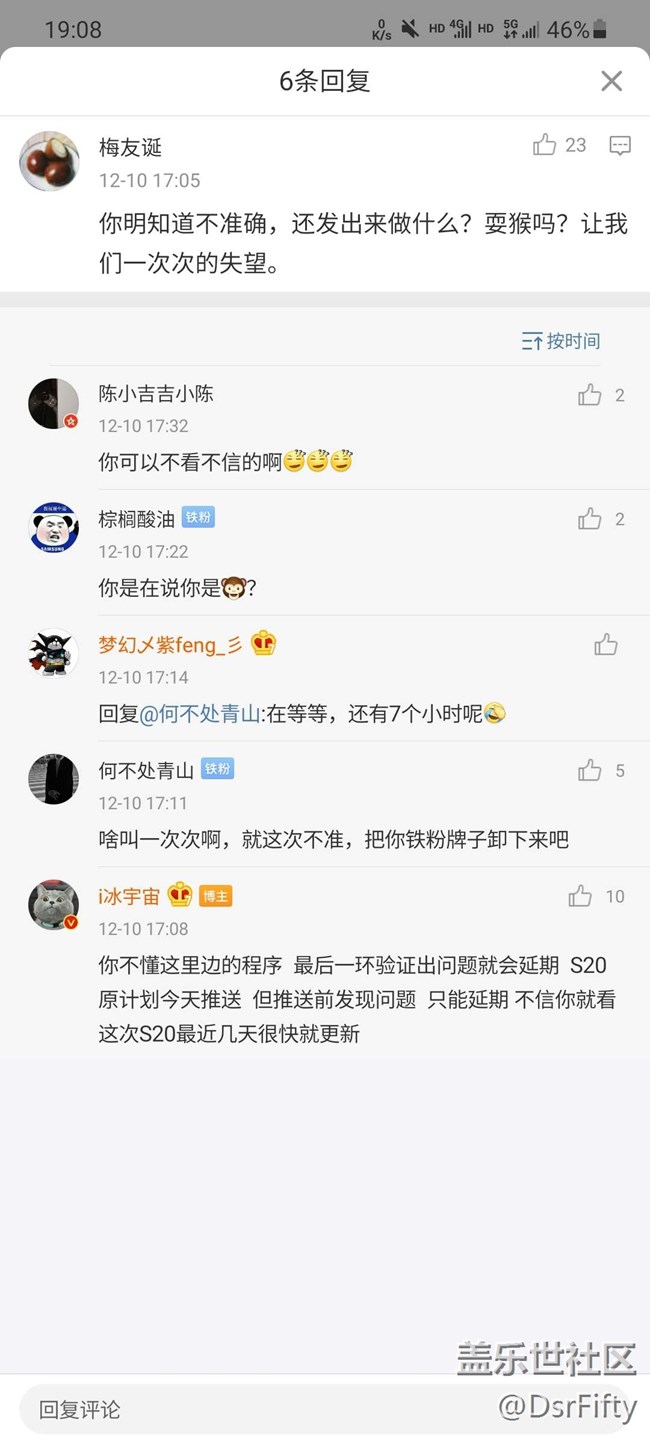
Task: View 陈小吉吉小陈's profile avatar
Action: tap(54, 404)
